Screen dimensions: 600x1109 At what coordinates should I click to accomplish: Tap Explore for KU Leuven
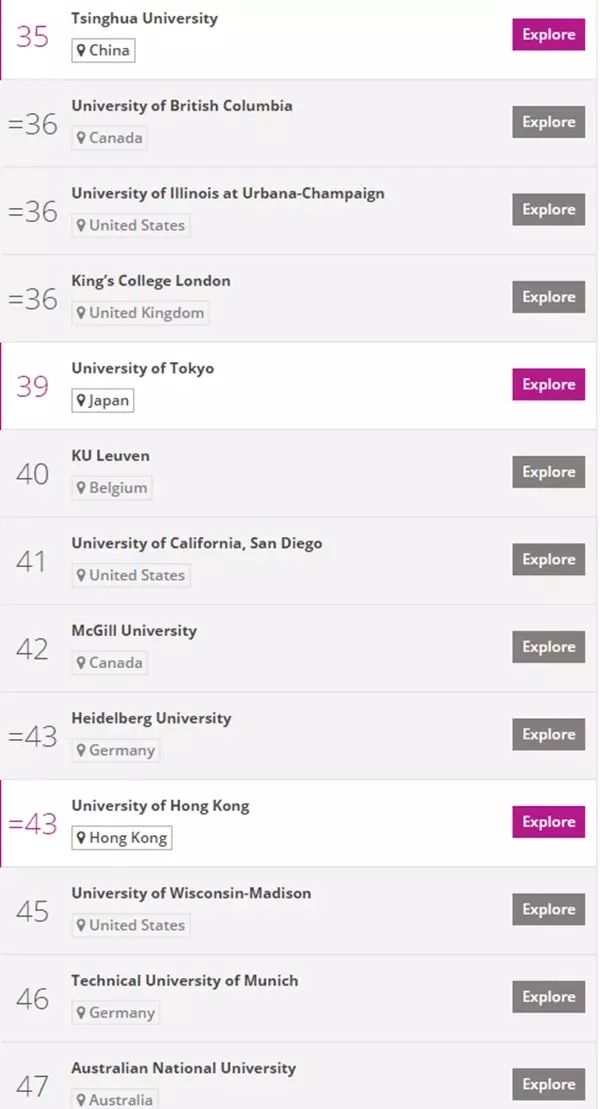(548, 472)
